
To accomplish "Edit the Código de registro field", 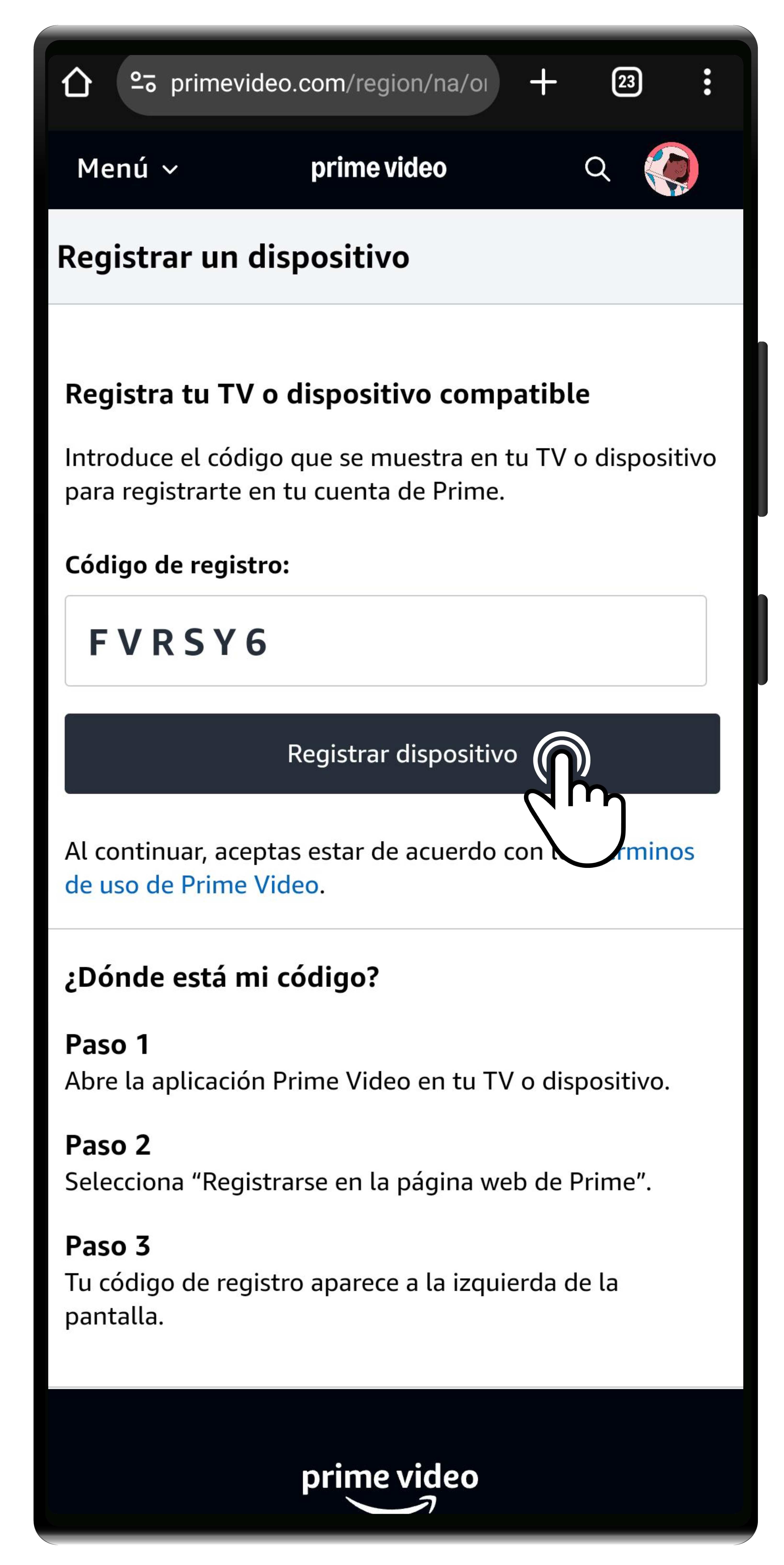I will [385, 641].
